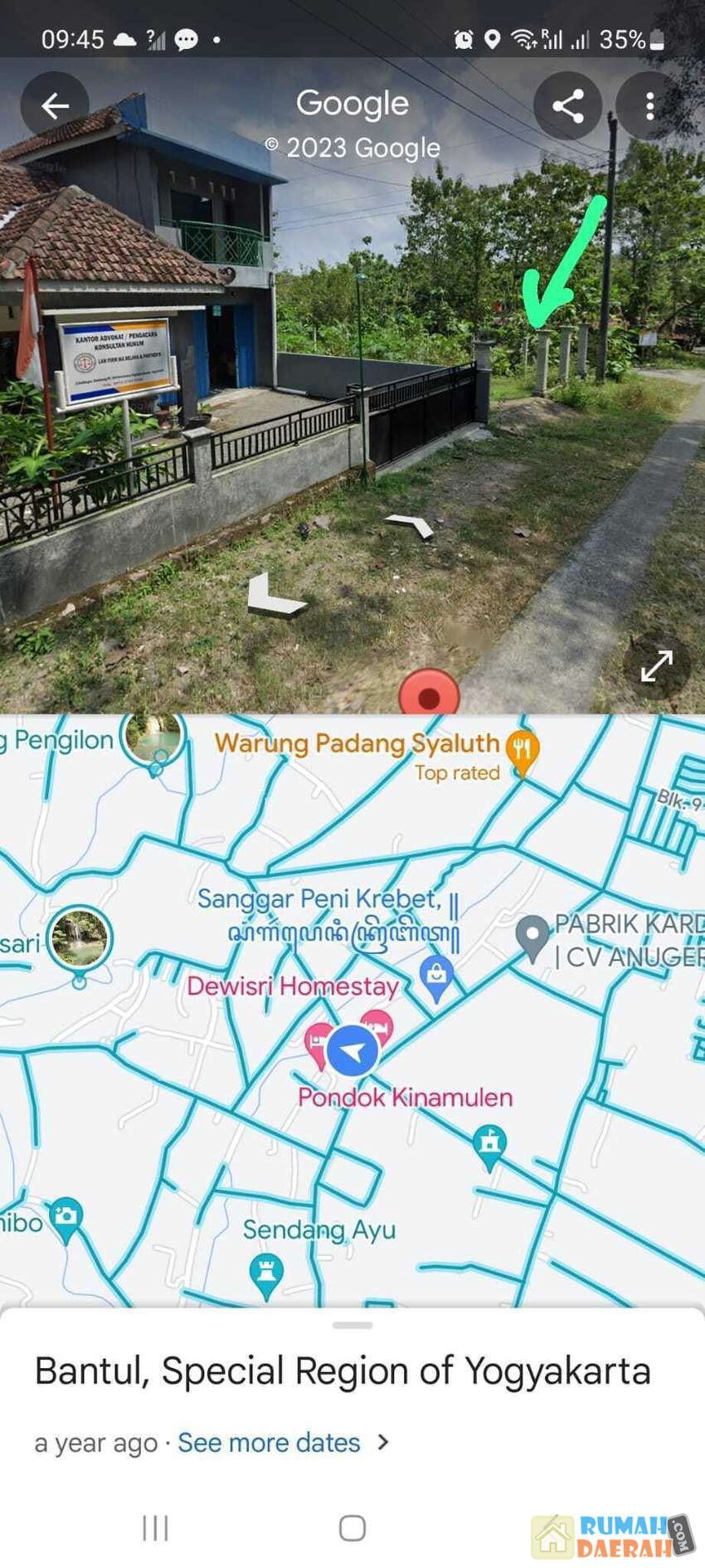Go back using the top-left arrow

tap(55, 106)
